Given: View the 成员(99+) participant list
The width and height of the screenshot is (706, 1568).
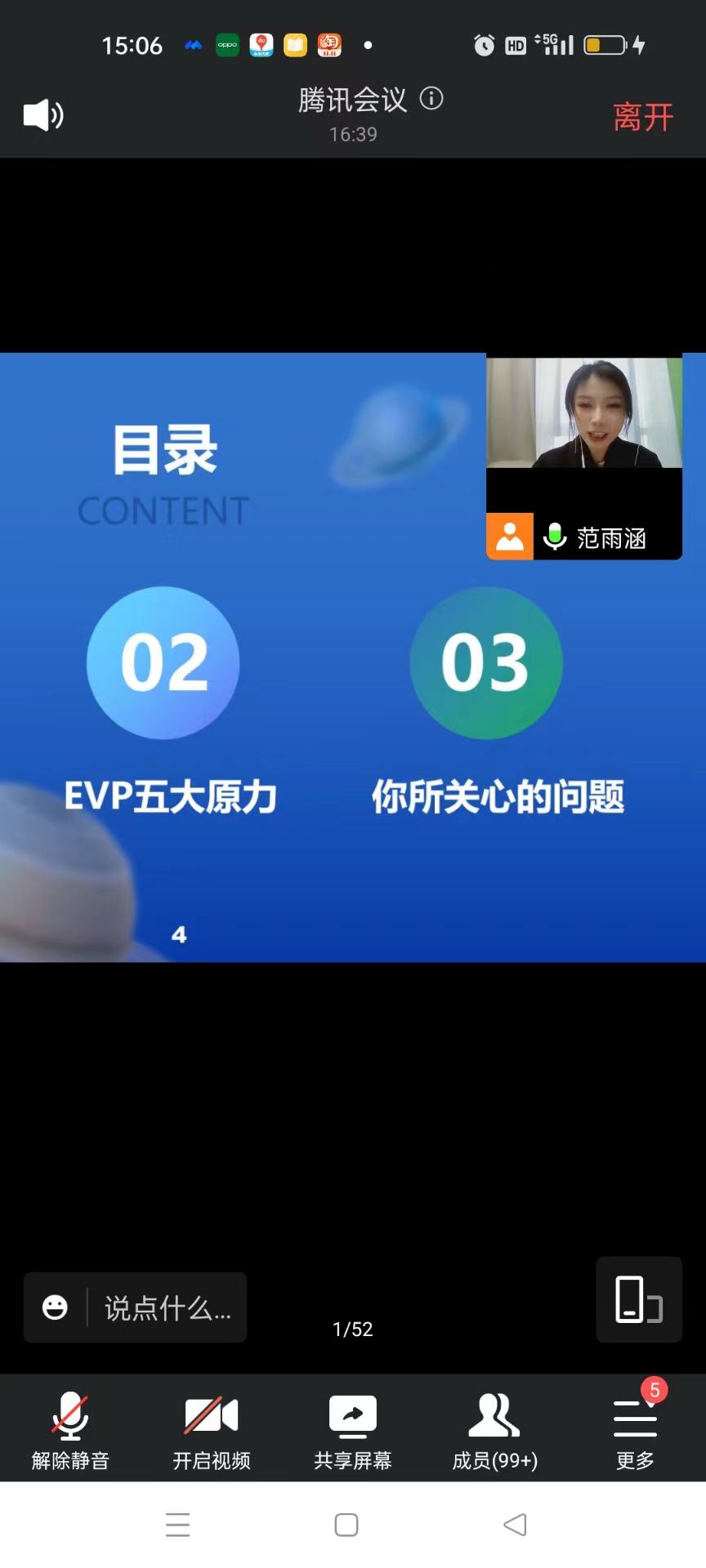Looking at the screenshot, I should (494, 1429).
